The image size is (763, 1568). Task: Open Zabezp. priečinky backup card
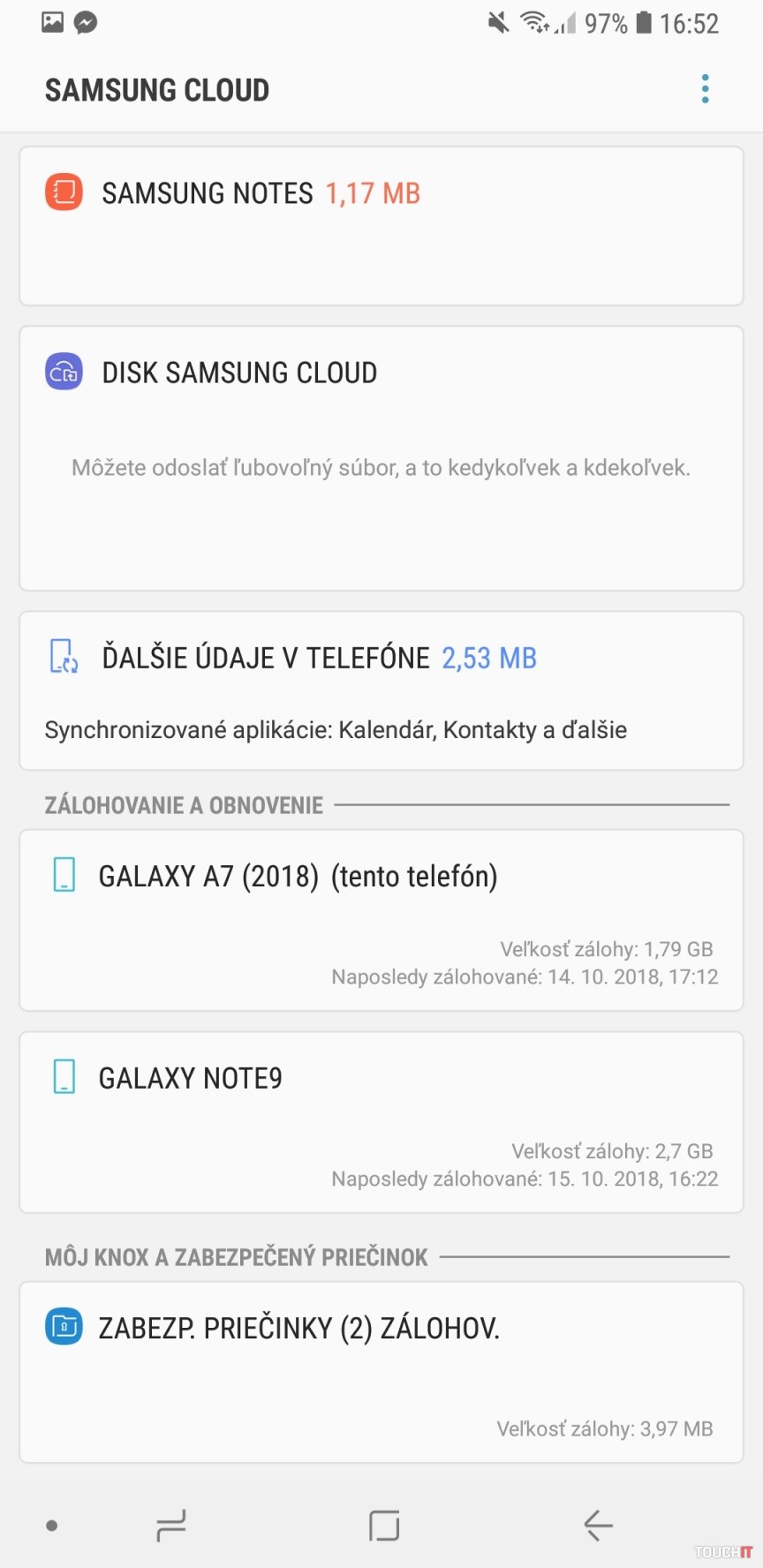pos(381,1372)
